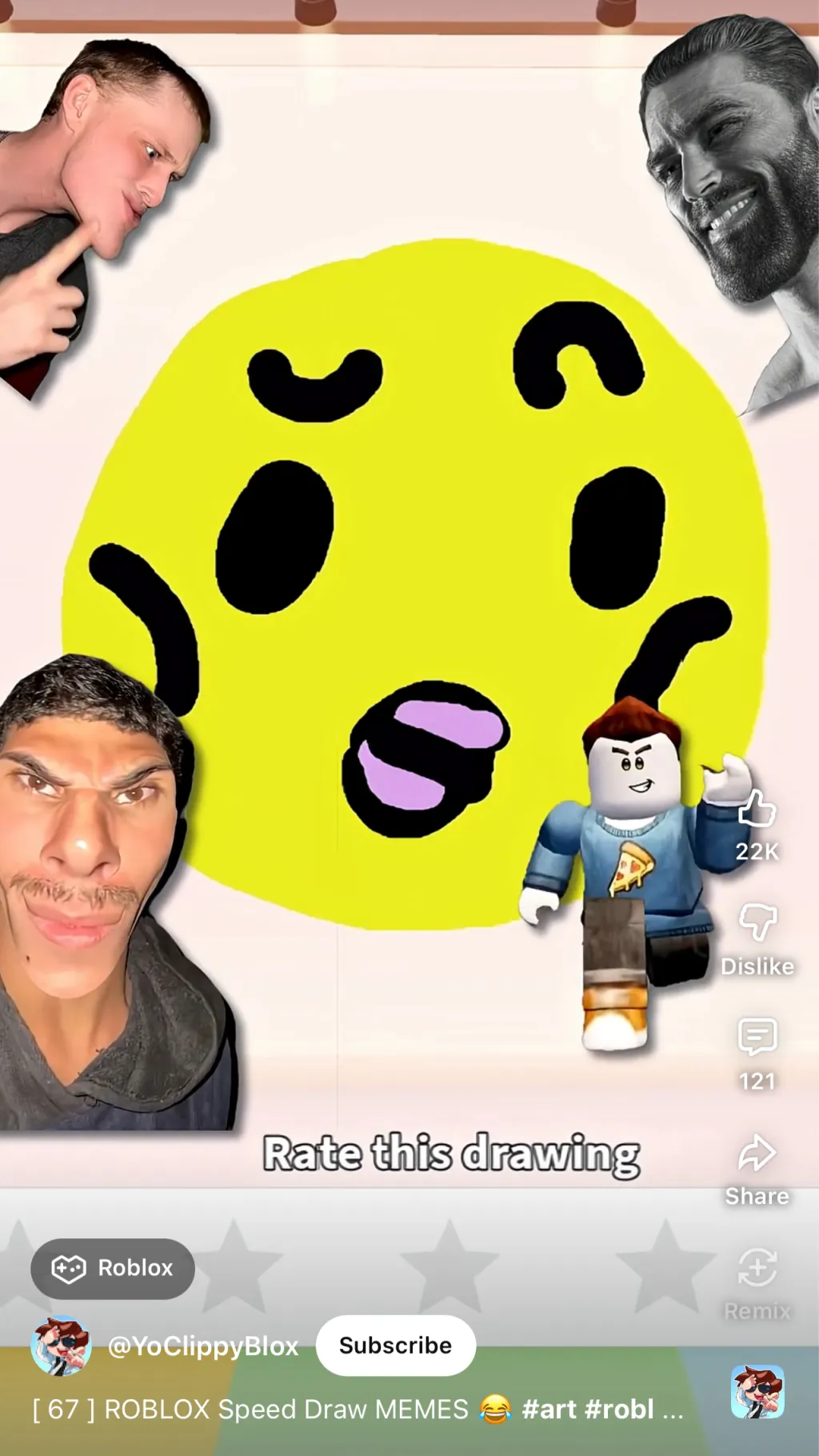Dislike this Short video
Screen dimensions: 819x1456
point(757,924)
